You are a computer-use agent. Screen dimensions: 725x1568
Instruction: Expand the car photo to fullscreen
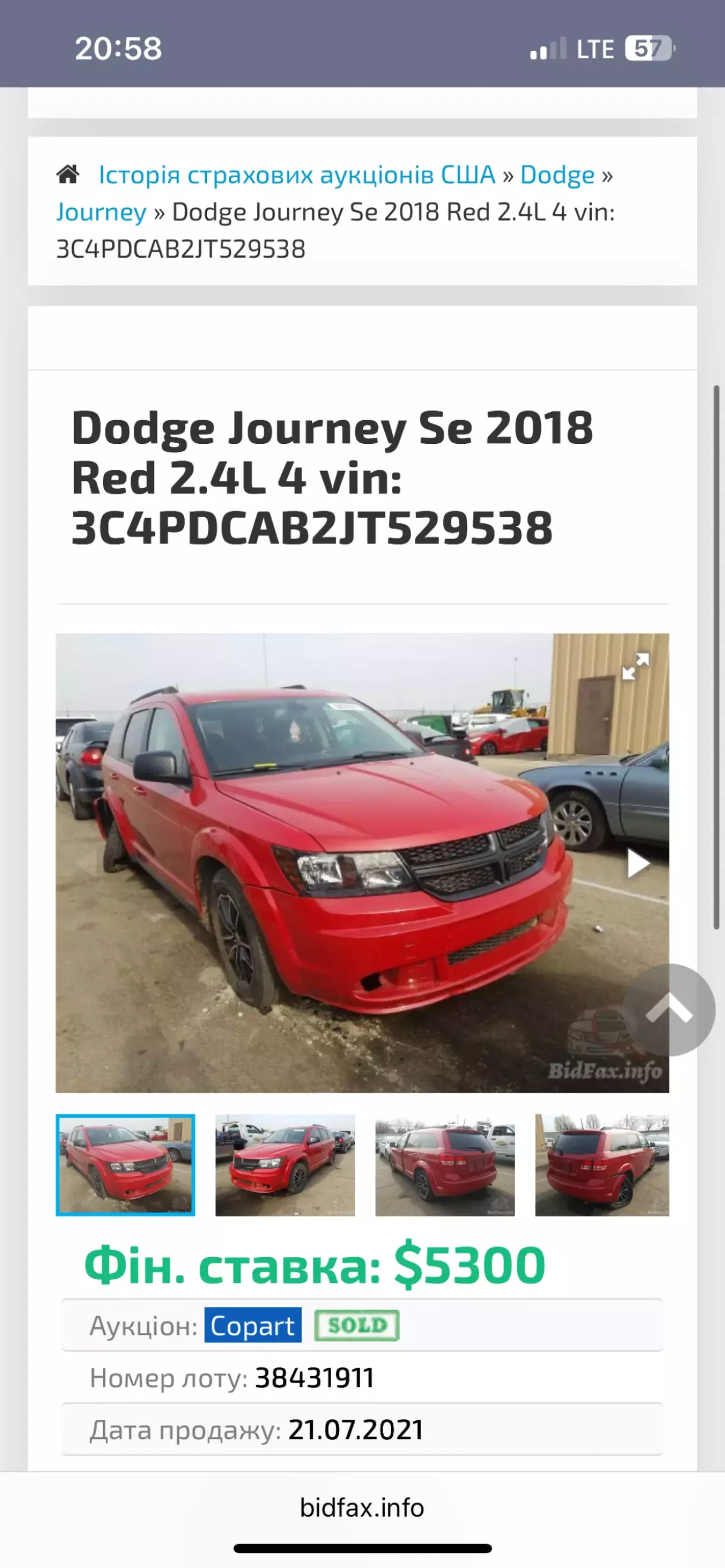click(x=635, y=666)
